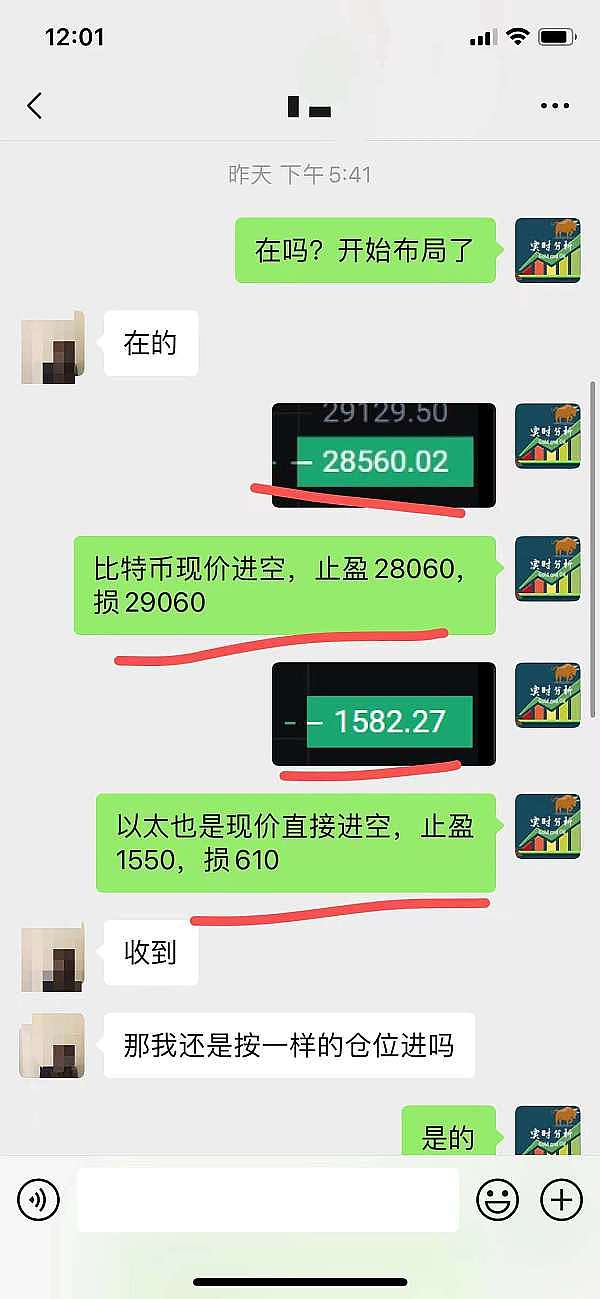The height and width of the screenshot is (1299, 600).
Task: Switch to voice message input
Action: point(39,1198)
